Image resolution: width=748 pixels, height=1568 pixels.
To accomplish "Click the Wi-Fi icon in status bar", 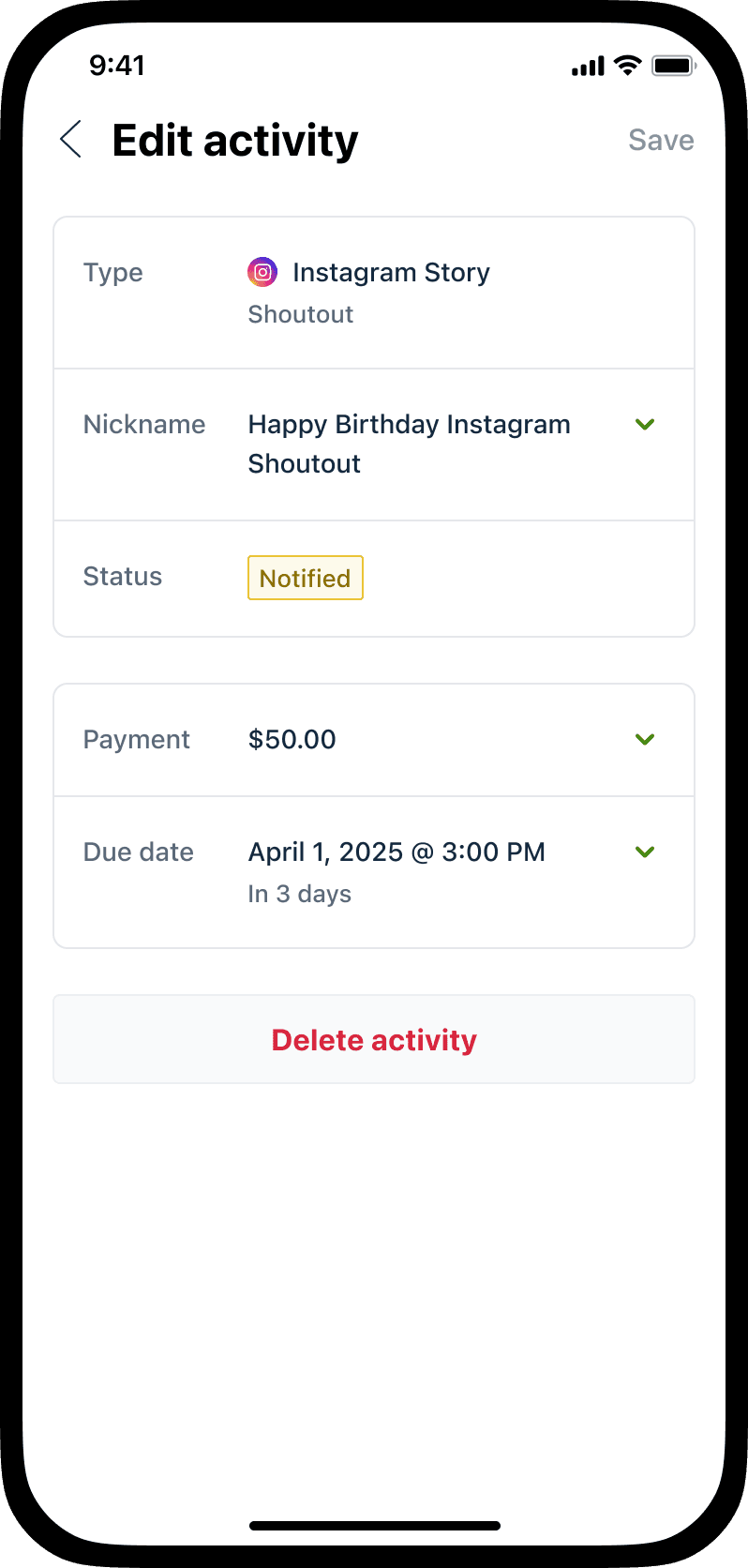I will (626, 65).
